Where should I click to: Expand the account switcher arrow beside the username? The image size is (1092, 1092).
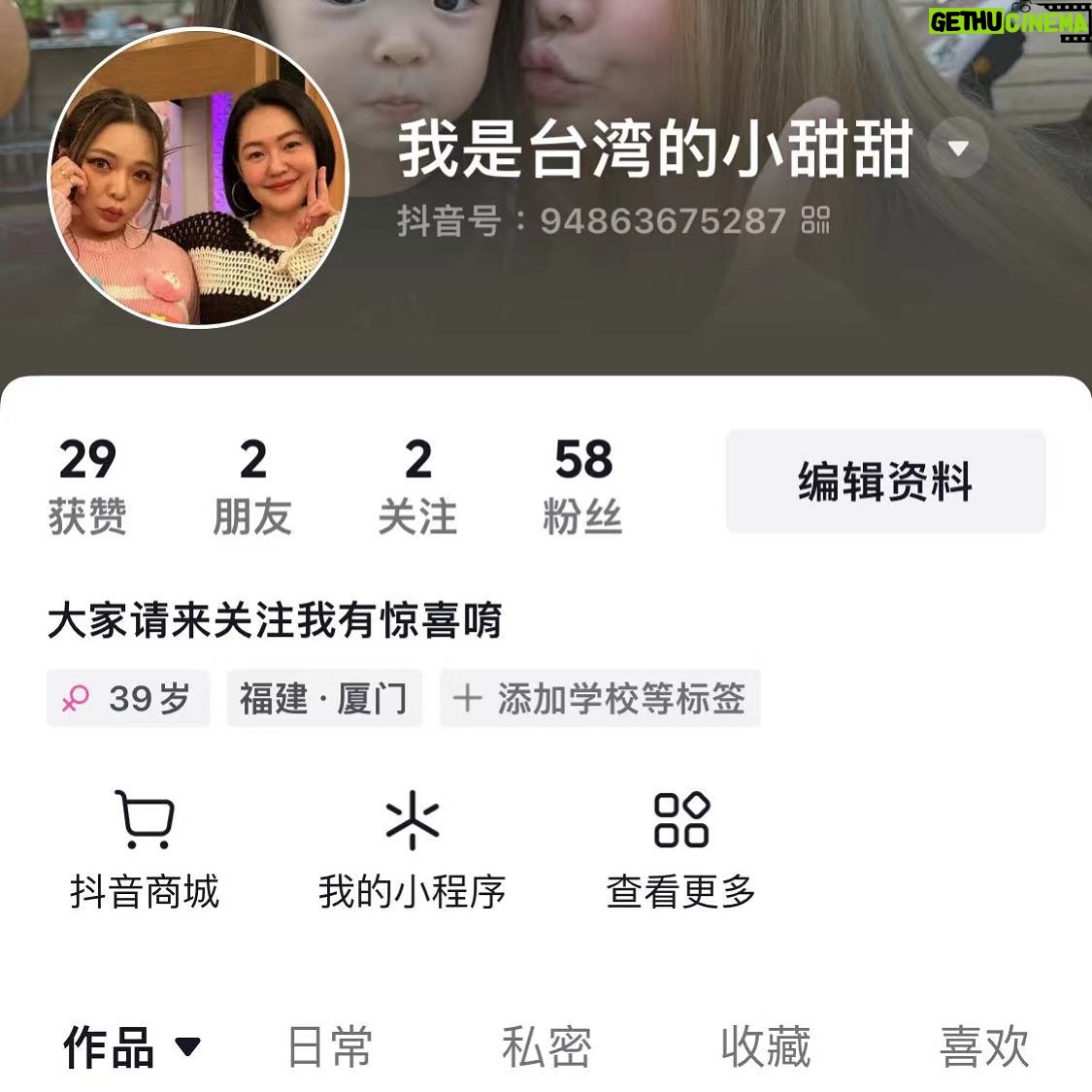click(958, 149)
